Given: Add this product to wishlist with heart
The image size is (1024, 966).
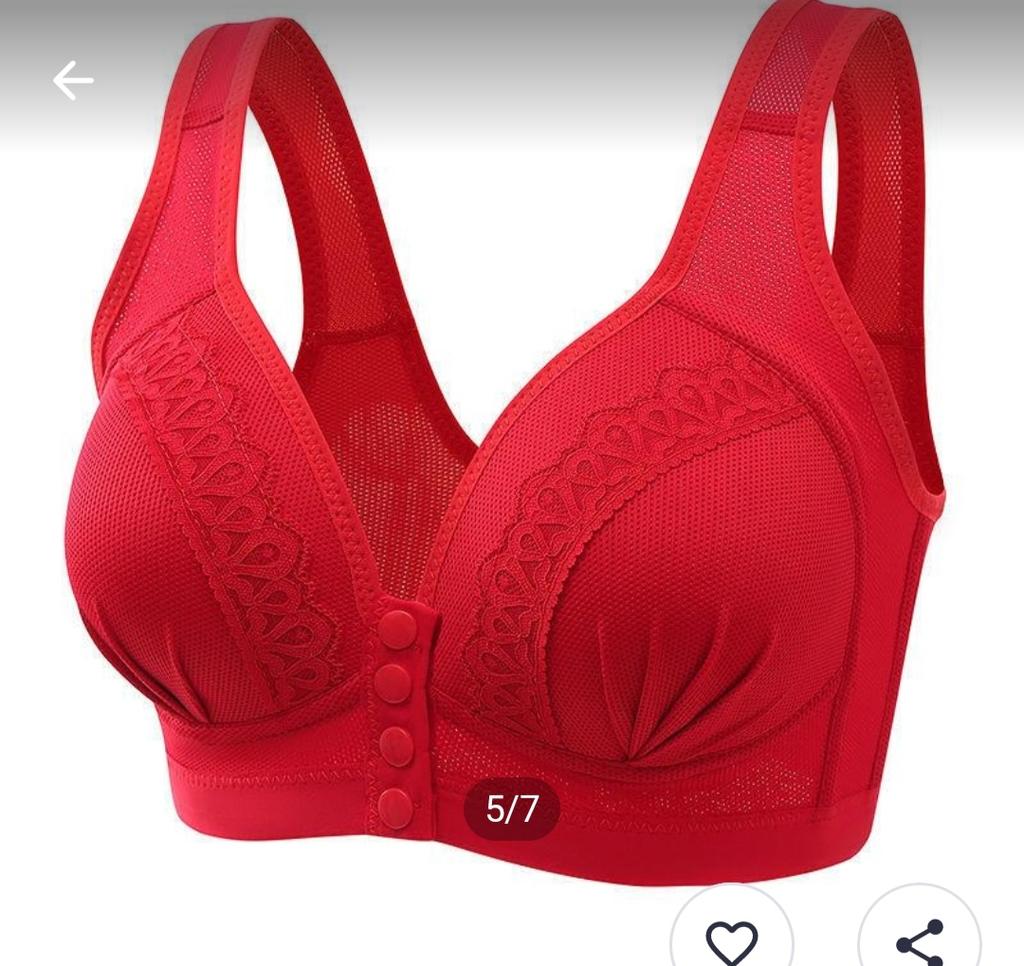Looking at the screenshot, I should (732, 938).
